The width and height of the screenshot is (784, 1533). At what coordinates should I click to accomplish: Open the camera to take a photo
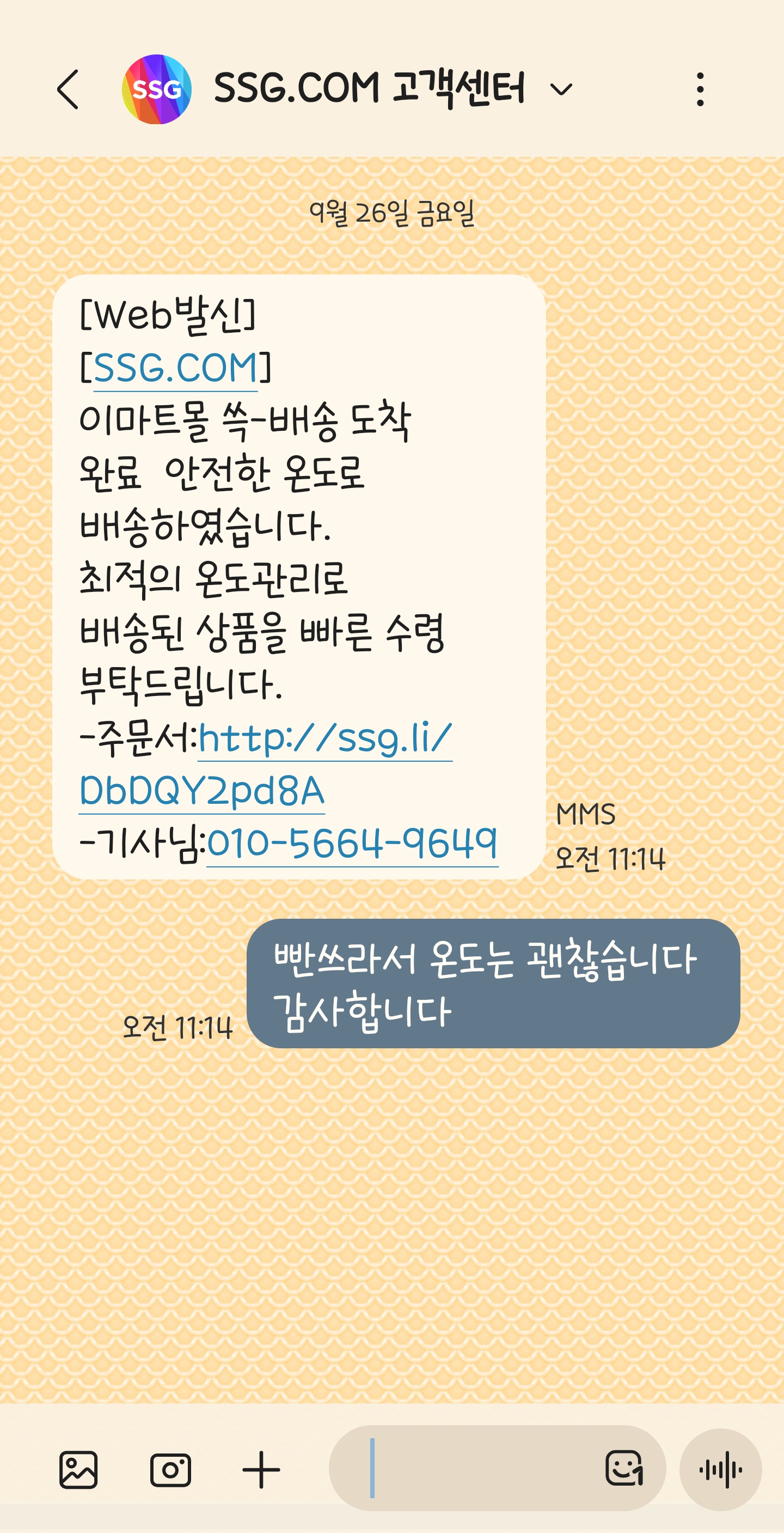click(170, 1470)
